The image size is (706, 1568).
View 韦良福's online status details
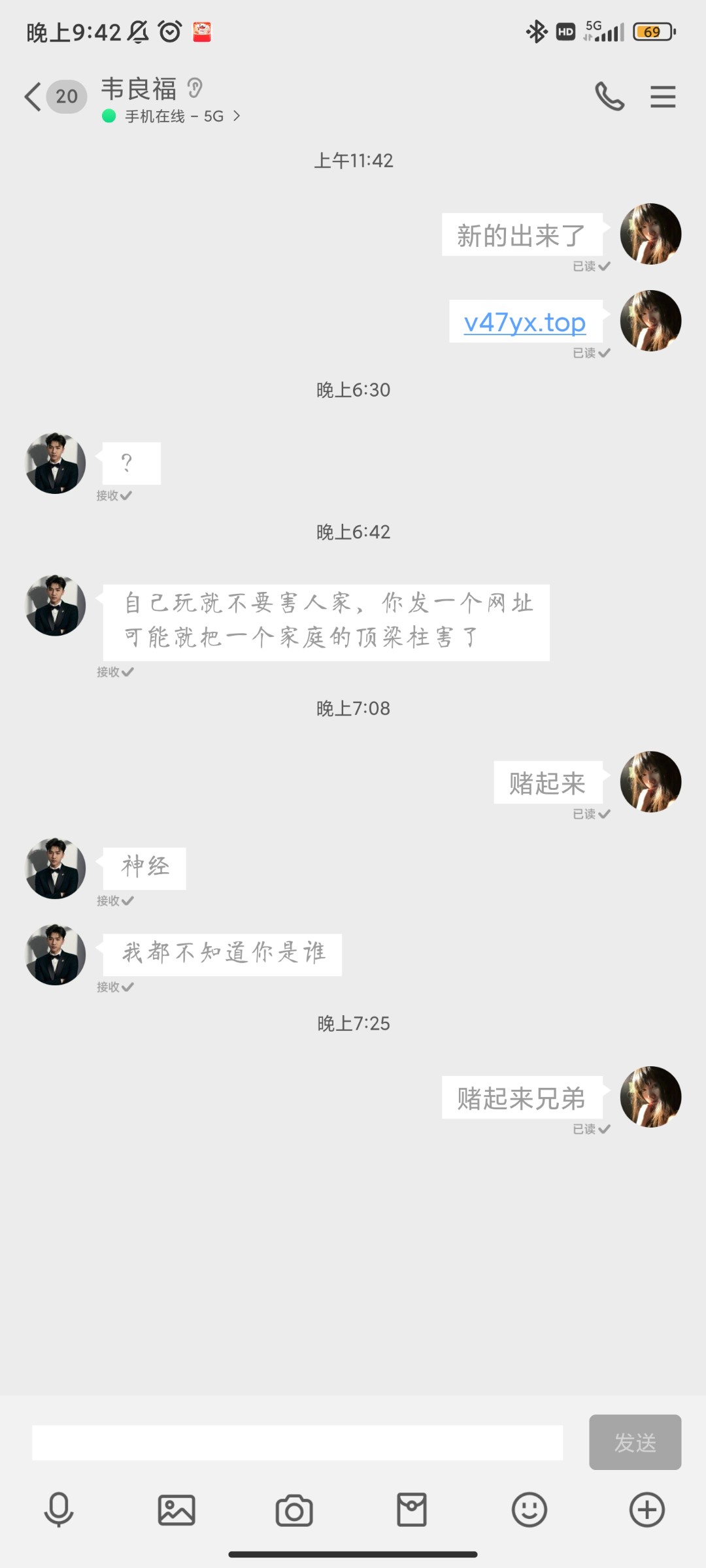(x=173, y=116)
